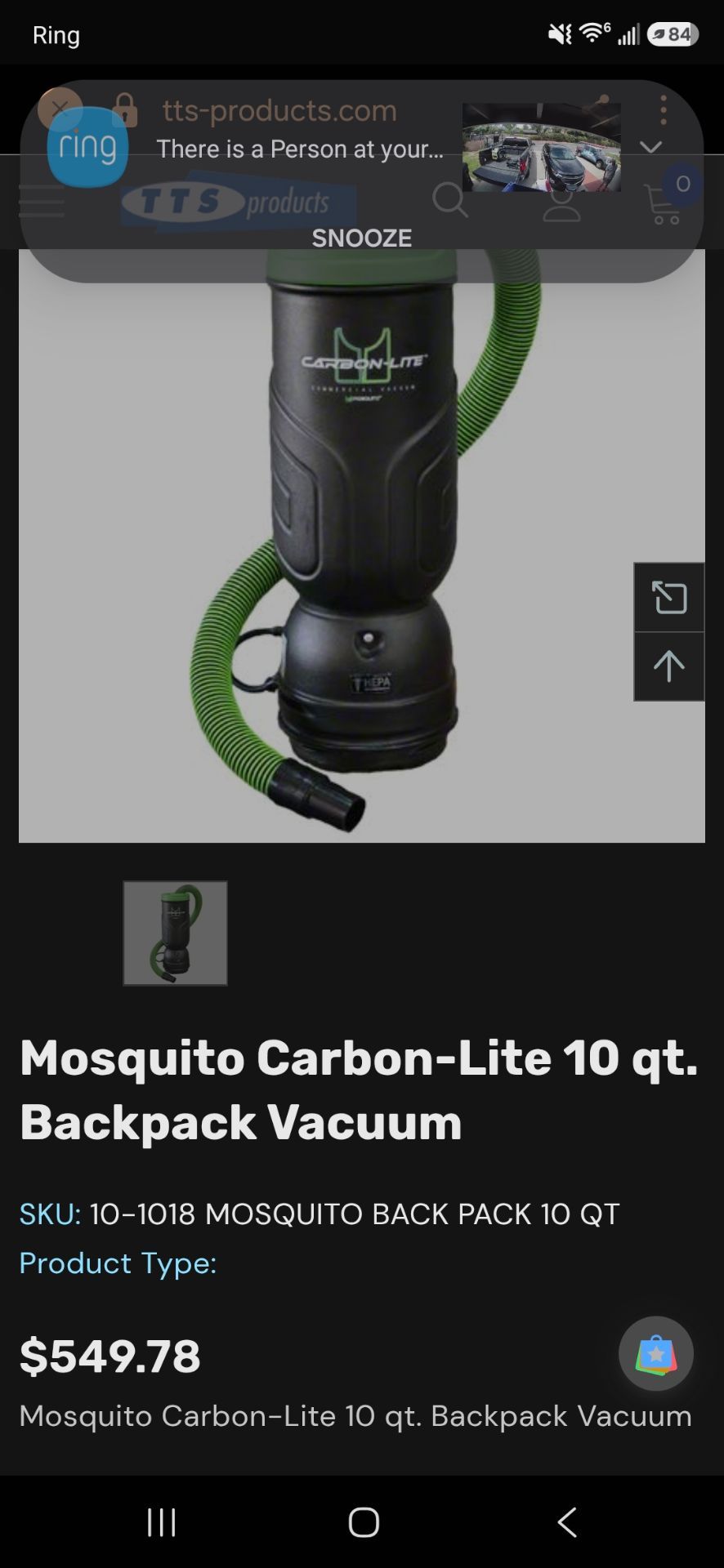Tap the floating shopping bag button
Screen dimensions: 724x1568
[x=656, y=1353]
